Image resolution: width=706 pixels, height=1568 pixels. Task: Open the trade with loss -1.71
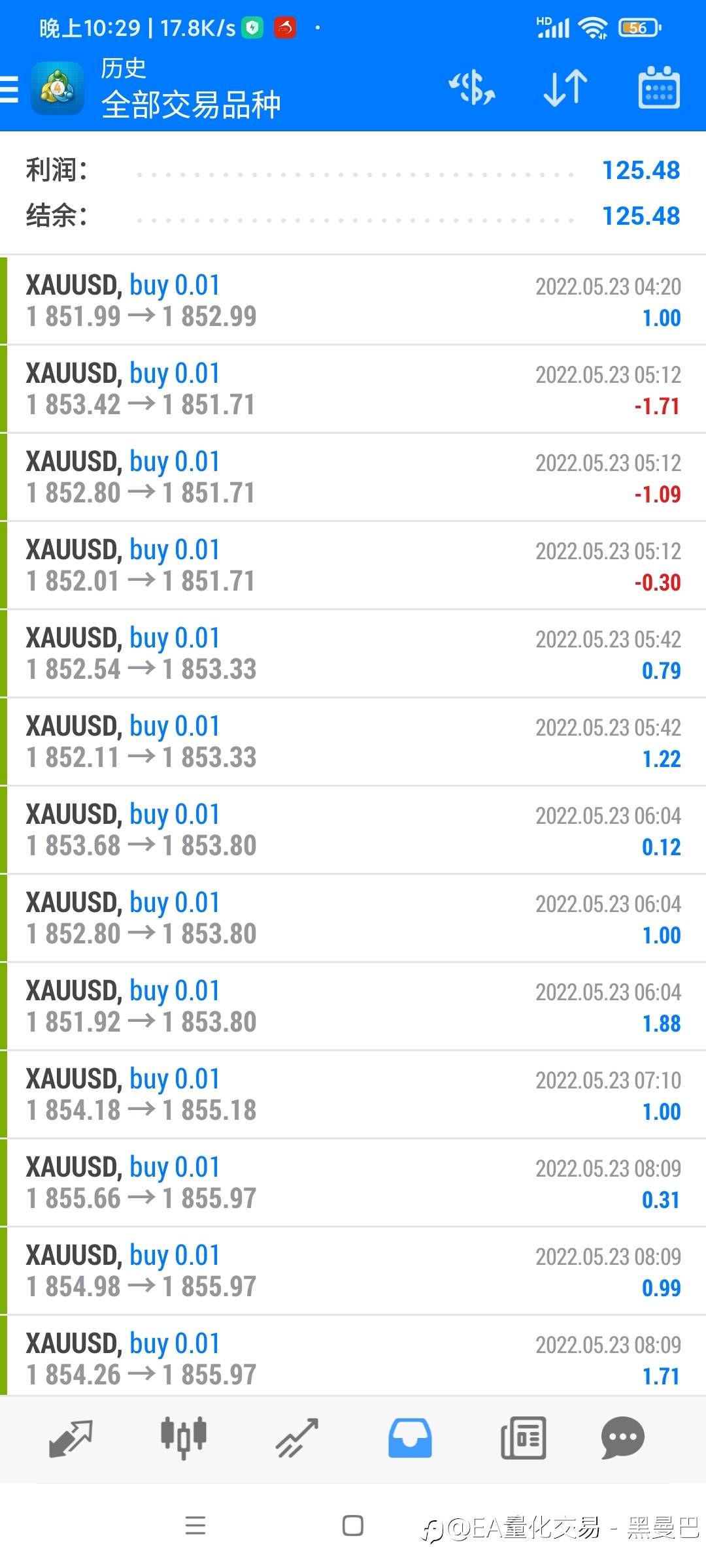(353, 389)
